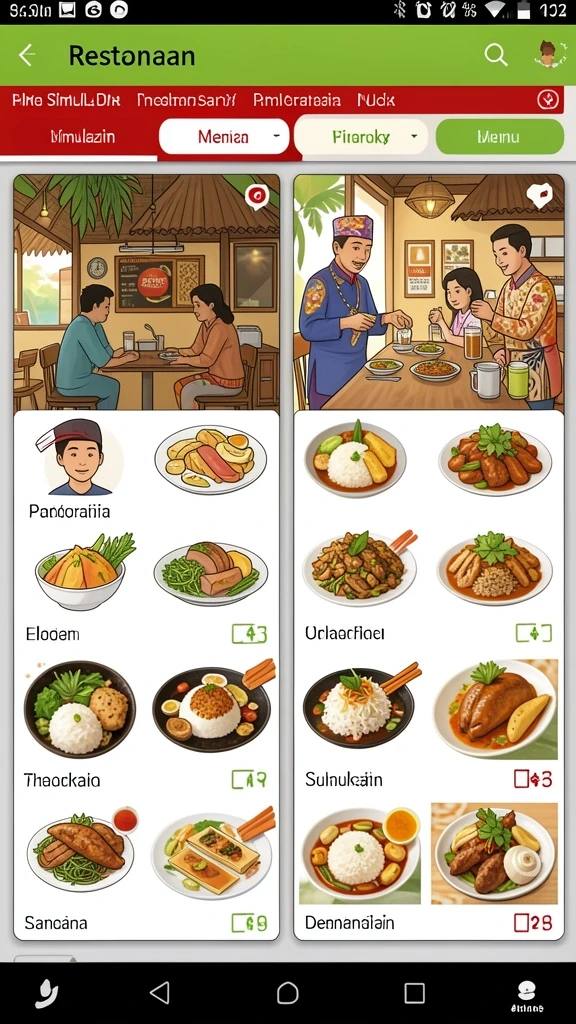Tap the system home button
The width and height of the screenshot is (576, 1024).
click(287, 993)
